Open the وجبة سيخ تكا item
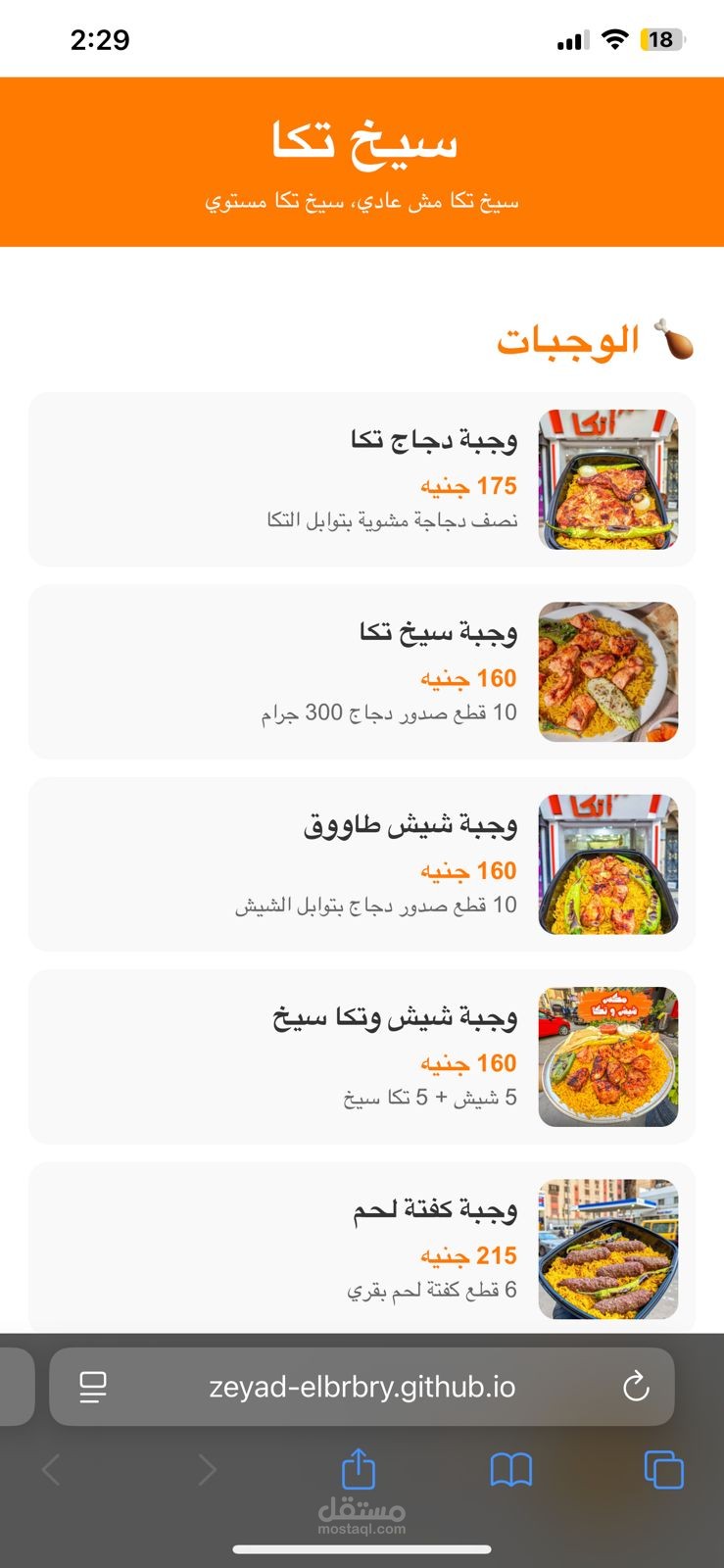 pos(361,670)
